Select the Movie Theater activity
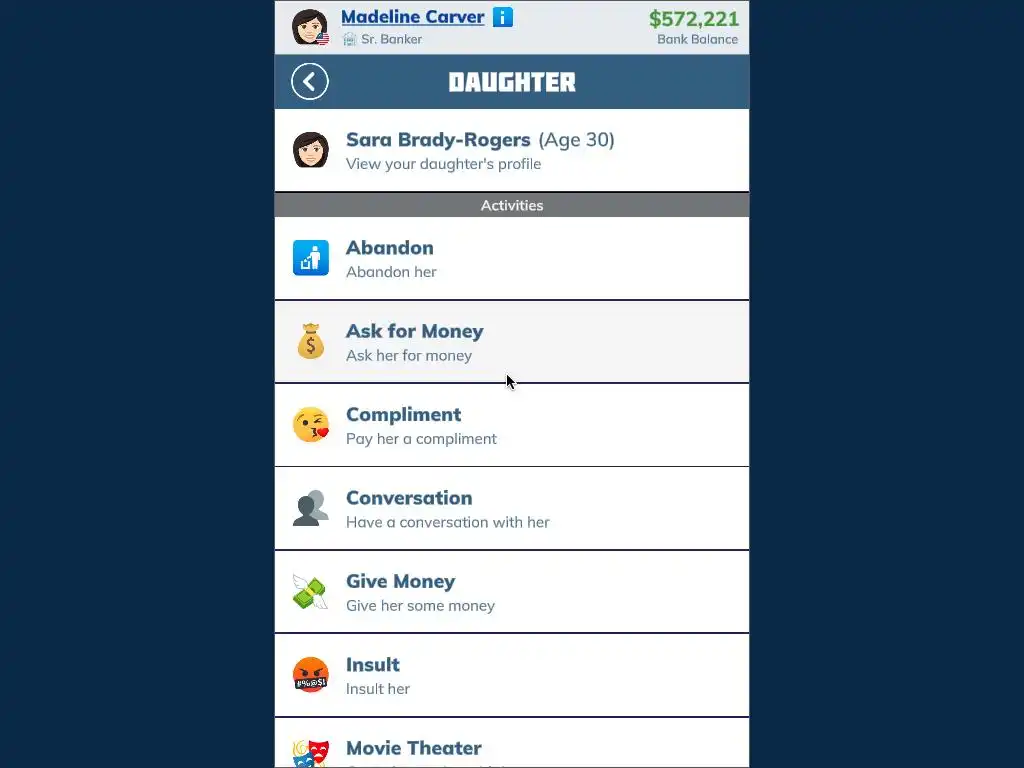 point(511,750)
